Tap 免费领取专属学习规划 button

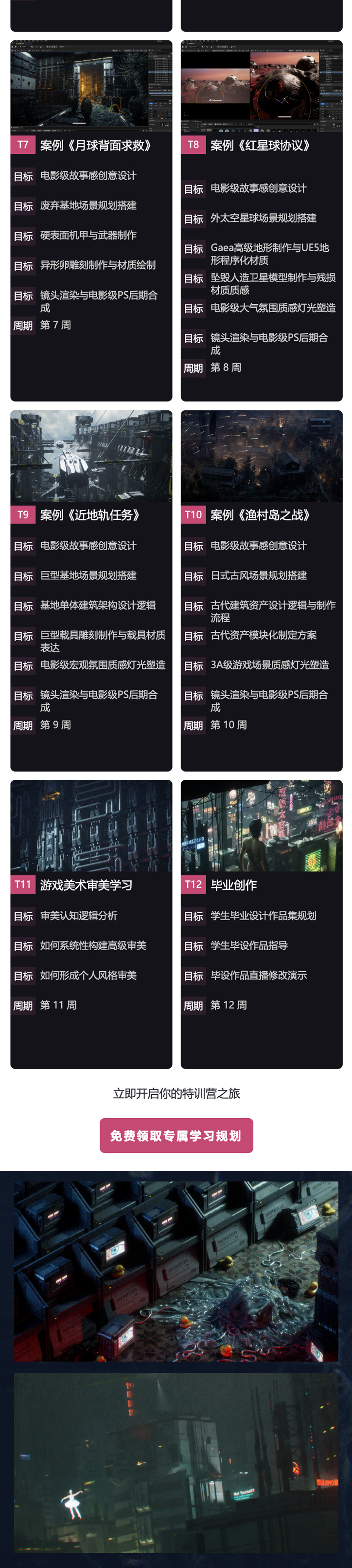[176, 1135]
